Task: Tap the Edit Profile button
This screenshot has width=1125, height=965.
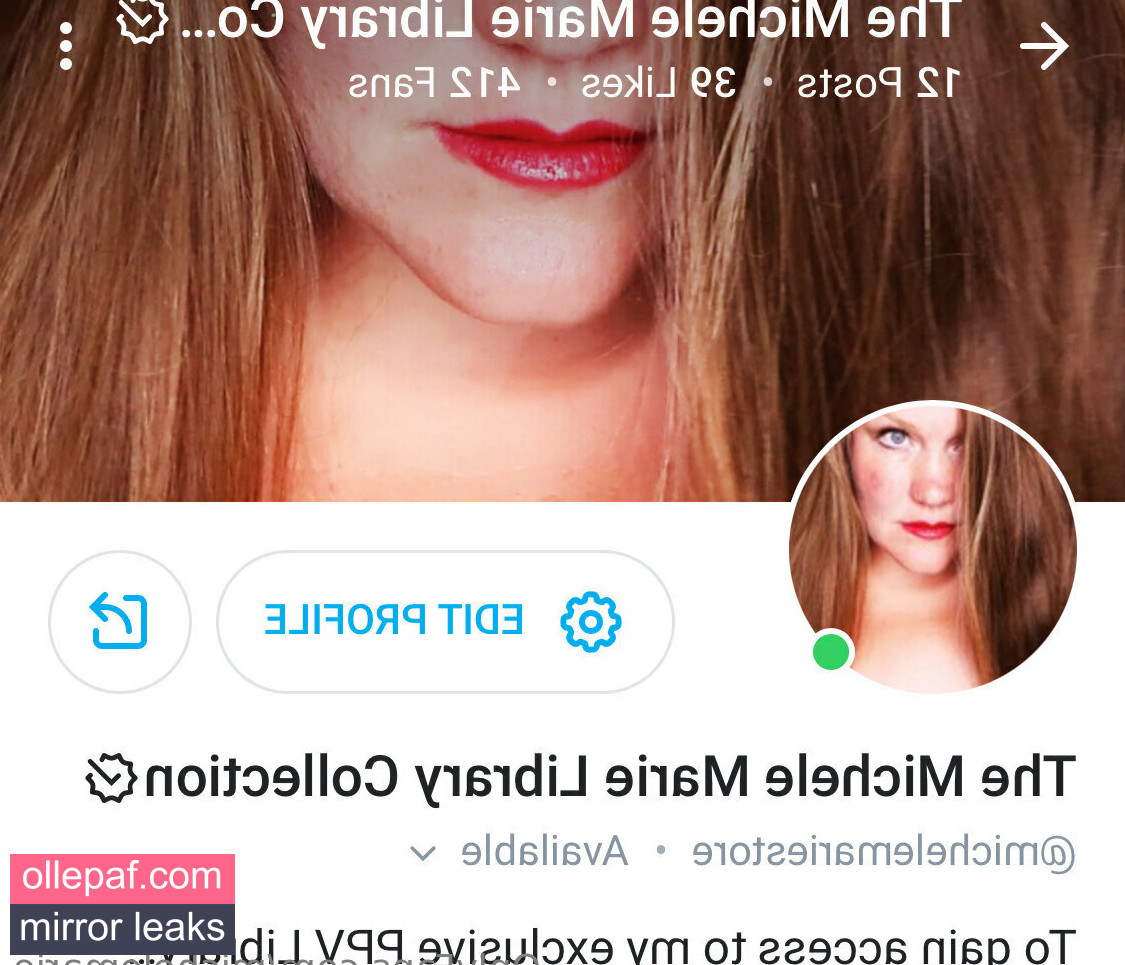Action: [x=445, y=621]
